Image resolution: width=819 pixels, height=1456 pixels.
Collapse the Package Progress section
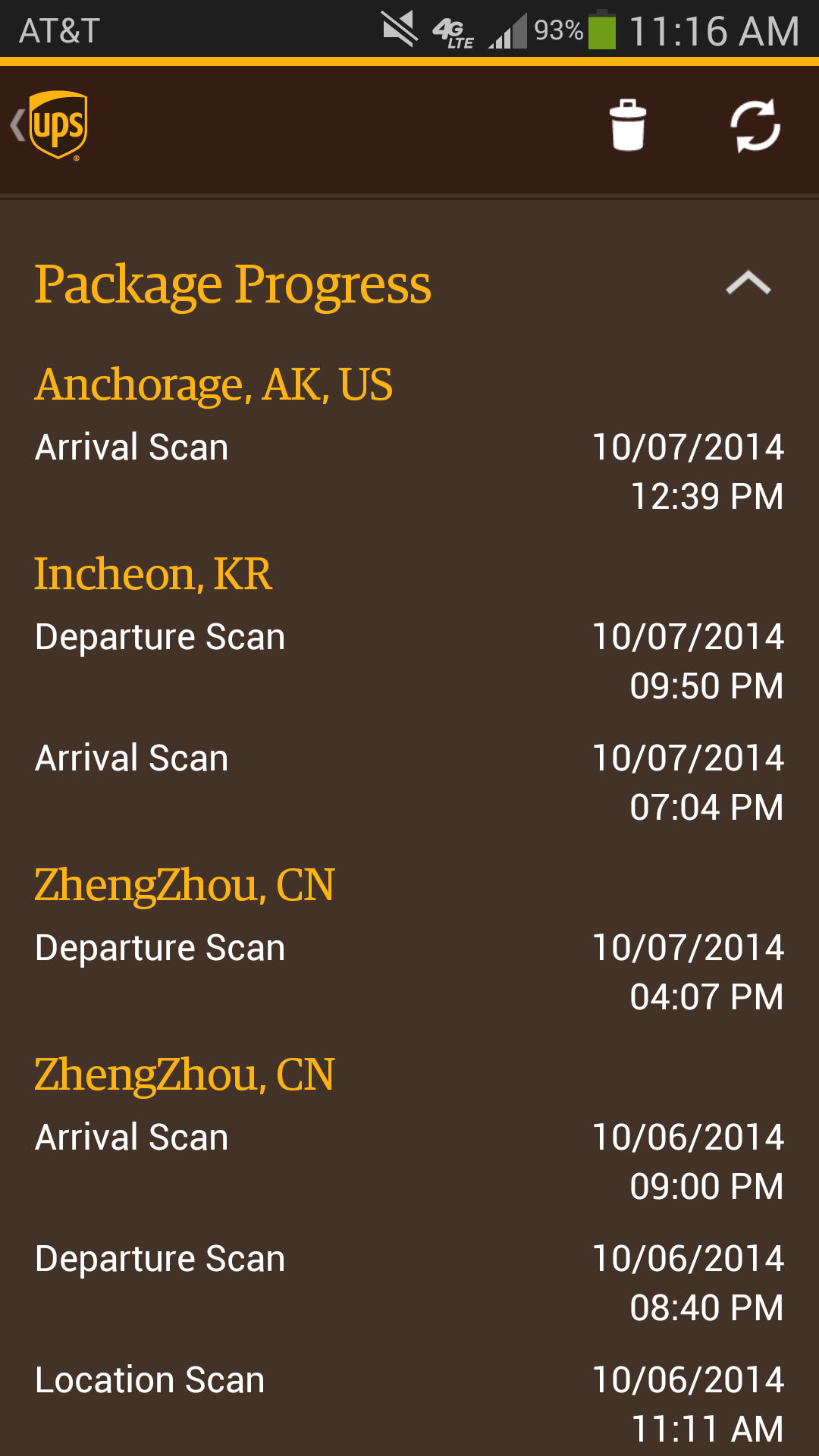(x=748, y=283)
